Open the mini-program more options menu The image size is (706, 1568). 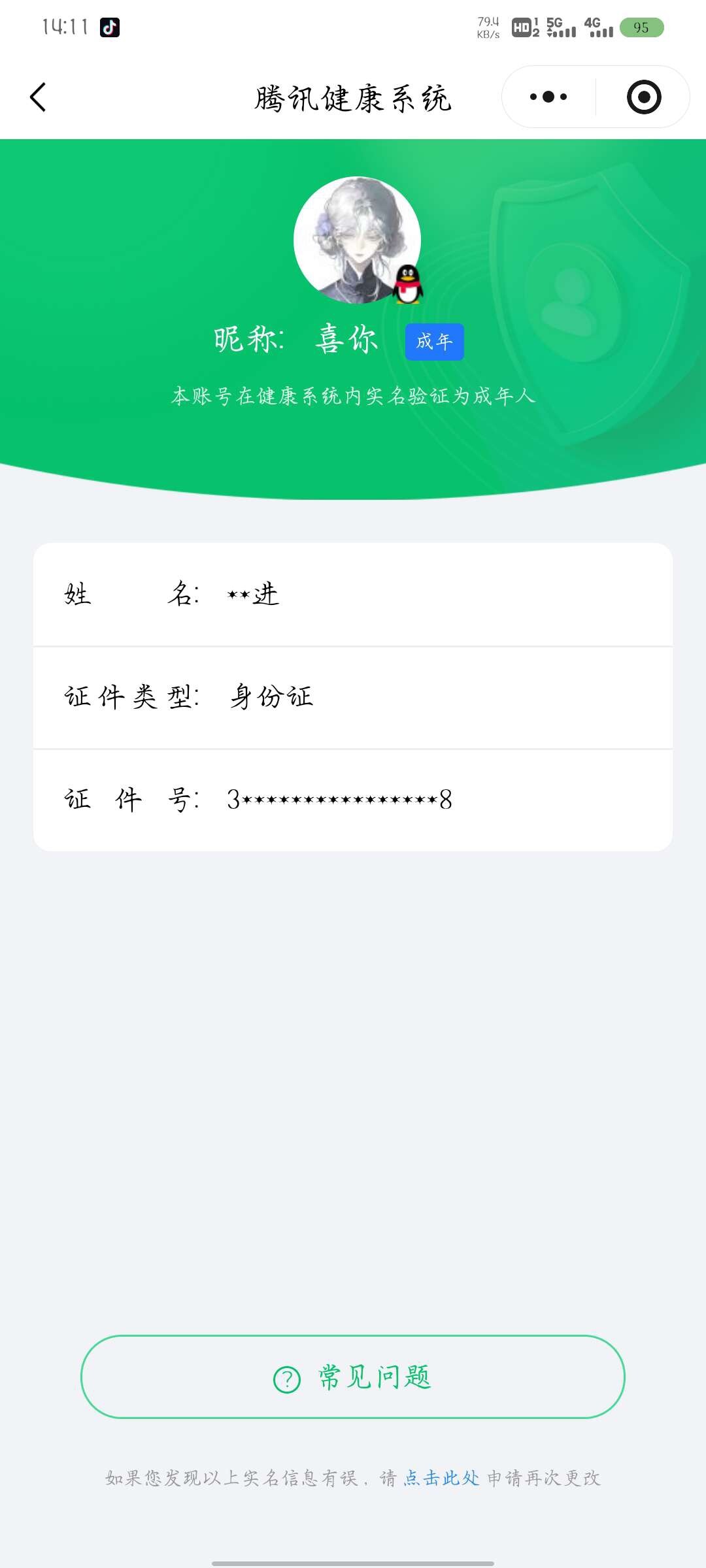pyautogui.click(x=547, y=97)
